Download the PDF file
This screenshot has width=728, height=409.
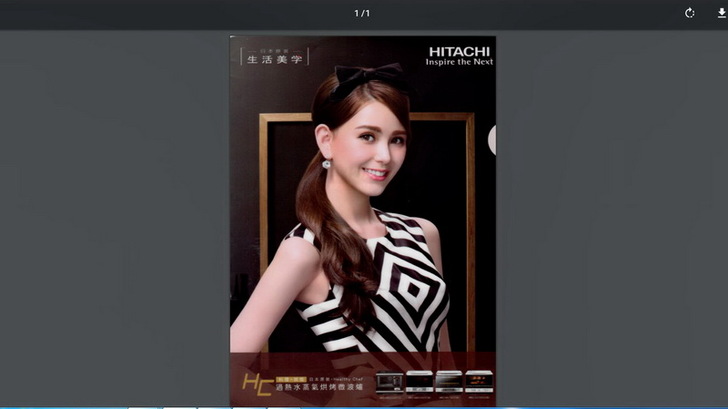pos(721,13)
